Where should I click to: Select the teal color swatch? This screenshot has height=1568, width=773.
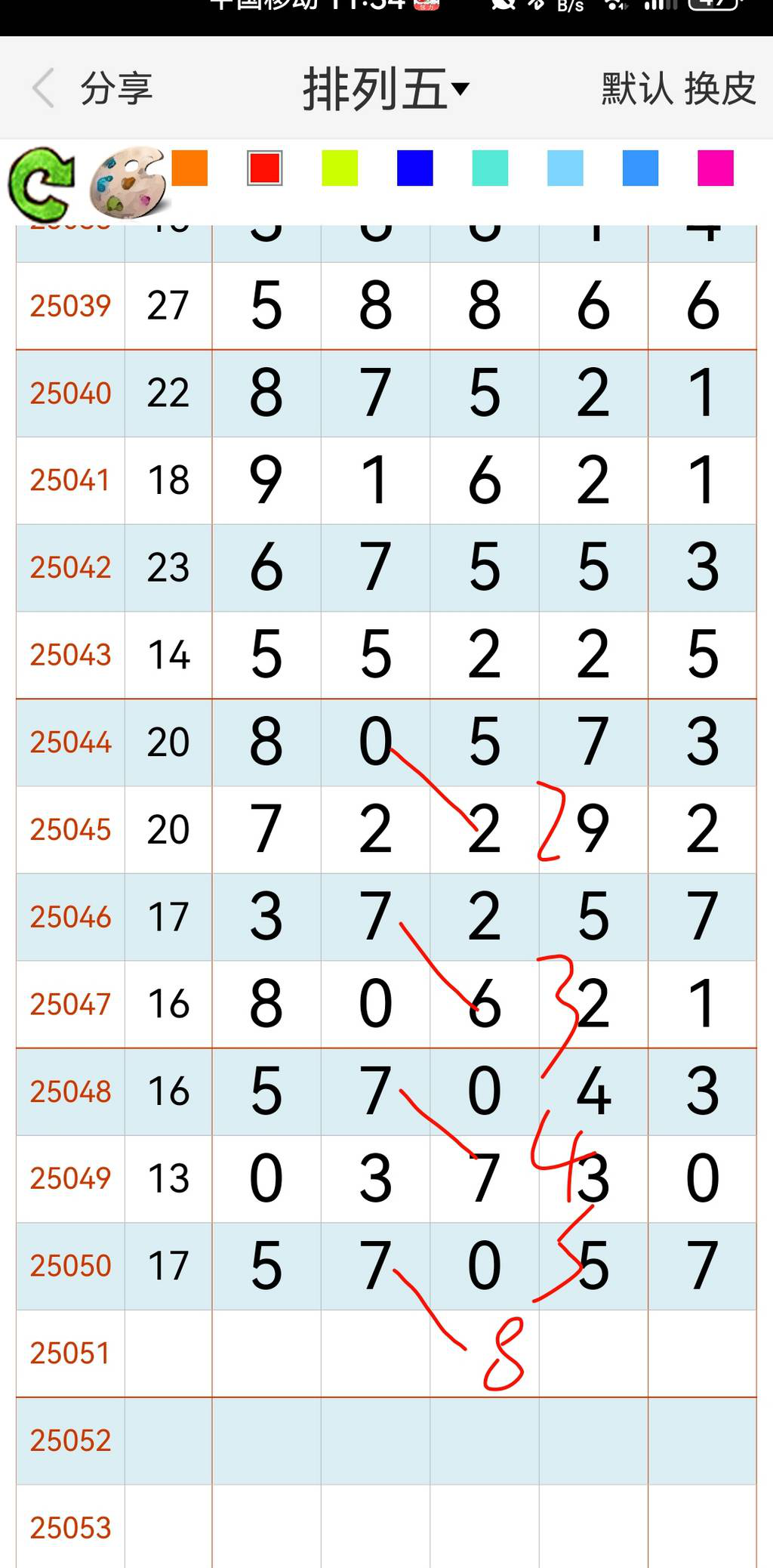click(489, 171)
